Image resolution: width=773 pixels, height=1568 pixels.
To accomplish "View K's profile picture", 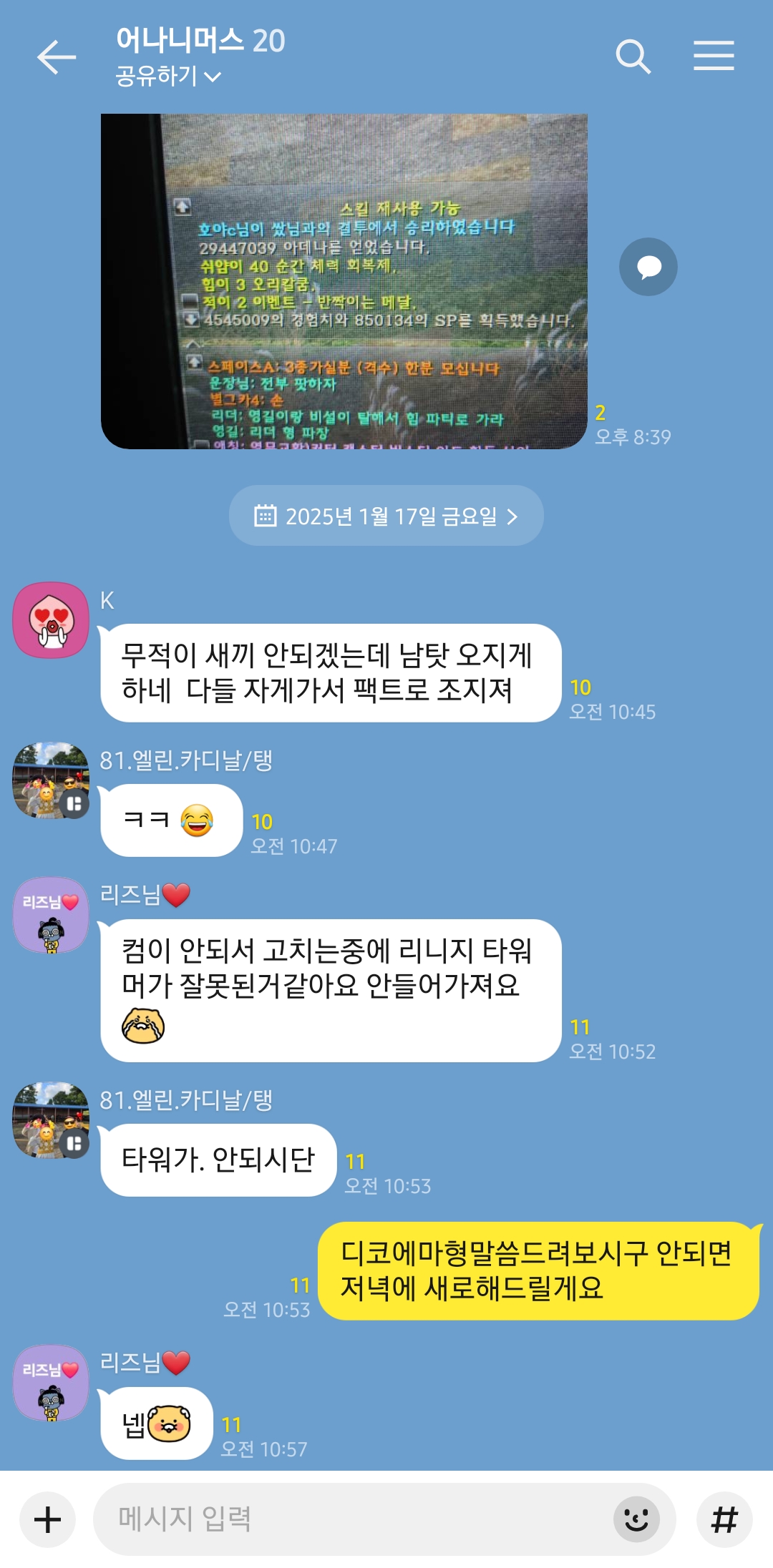I will 51,619.
